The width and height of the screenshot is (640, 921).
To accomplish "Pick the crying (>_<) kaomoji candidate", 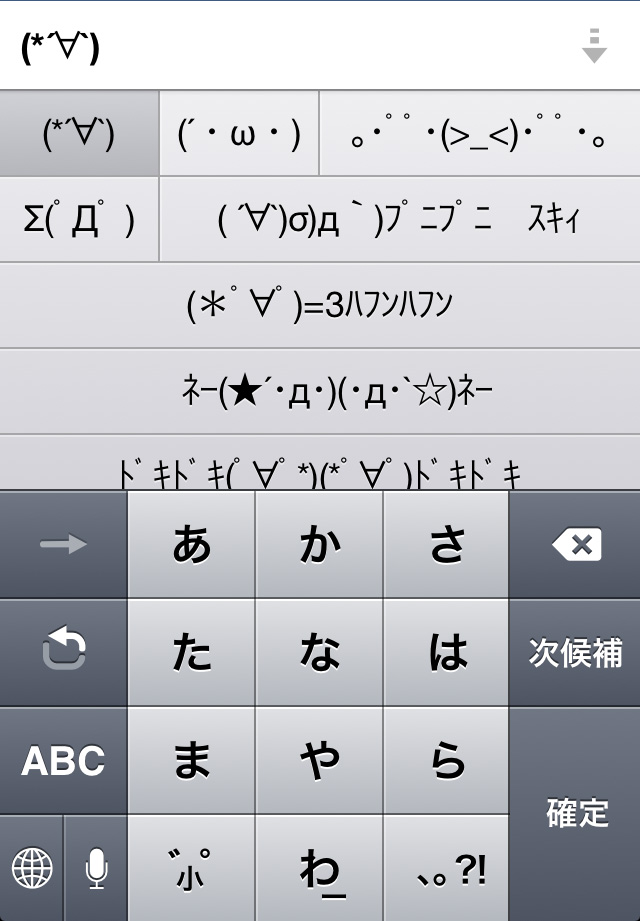I will coord(479,134).
